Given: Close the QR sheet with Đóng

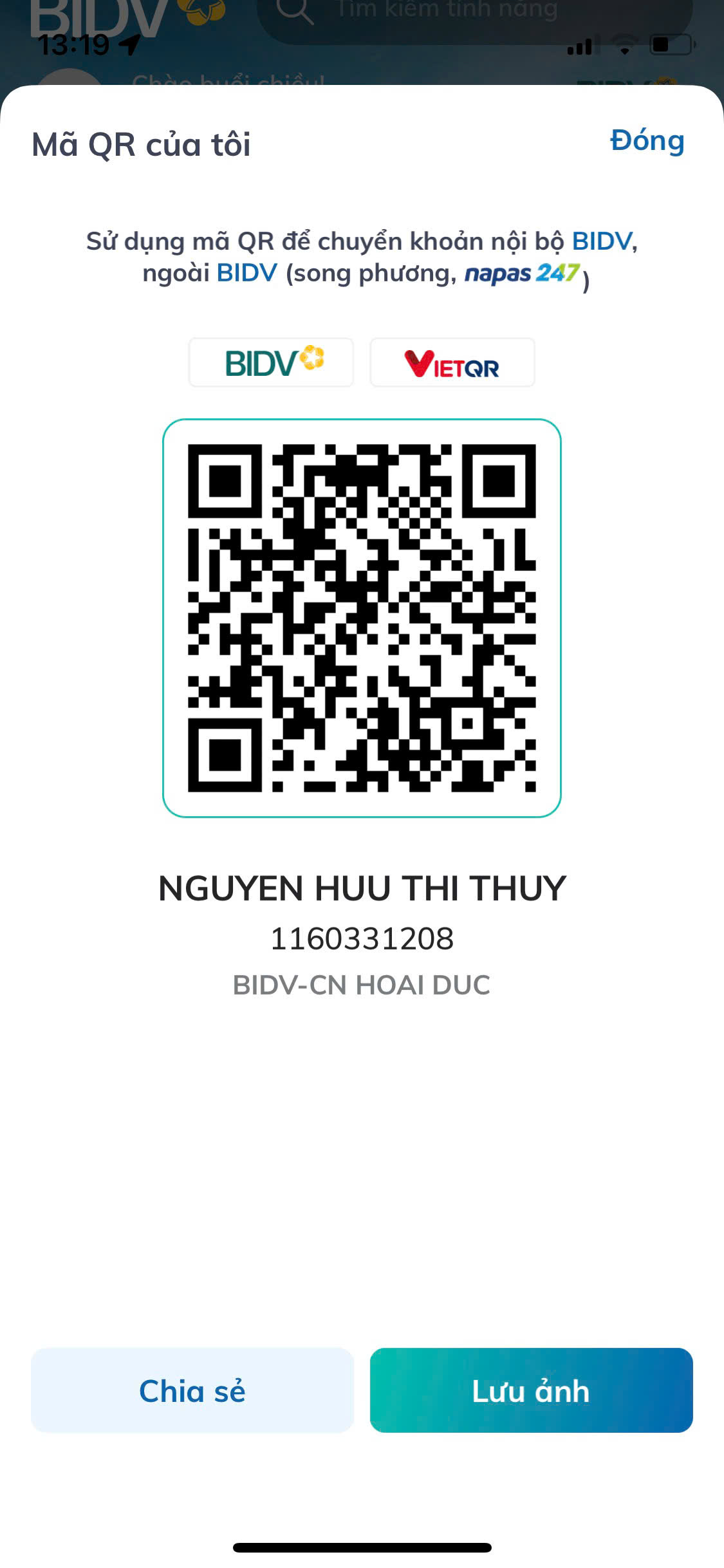Looking at the screenshot, I should pos(647,141).
